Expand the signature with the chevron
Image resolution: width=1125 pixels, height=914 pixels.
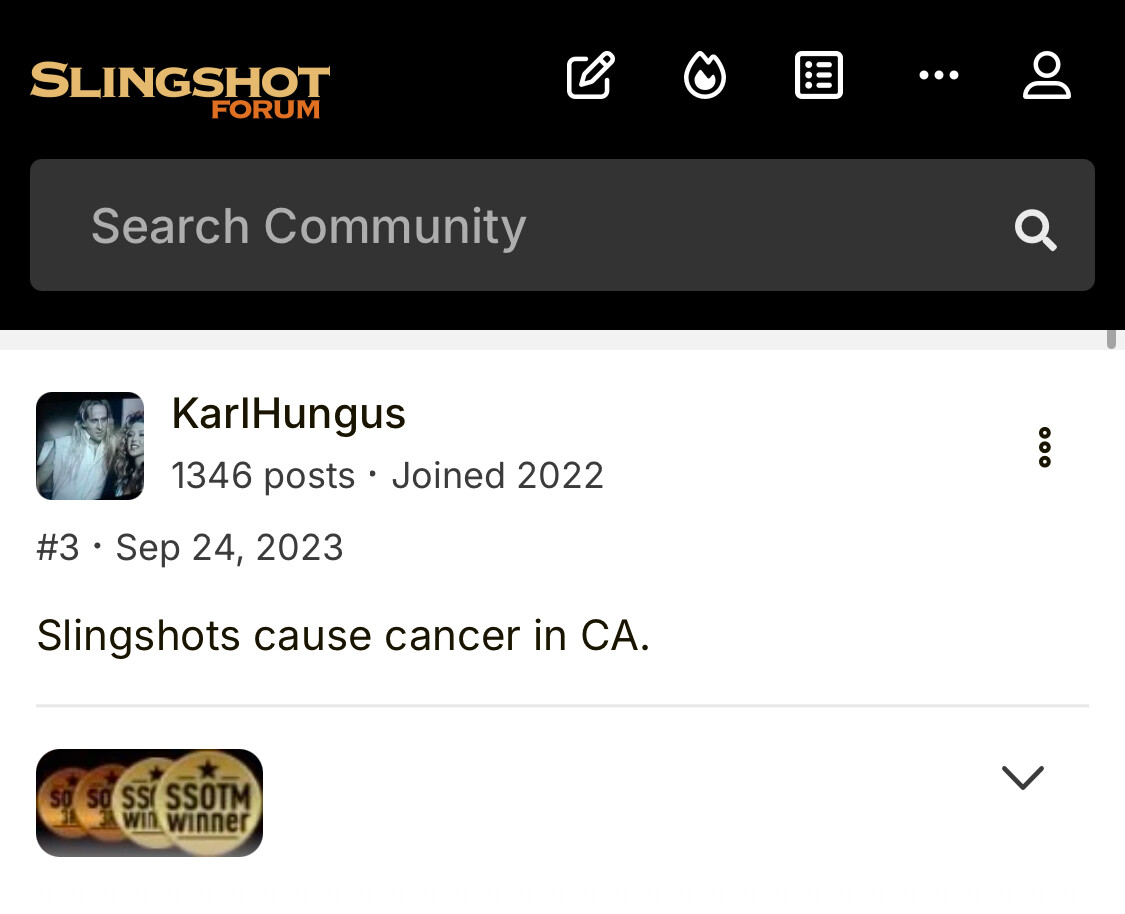click(1022, 777)
